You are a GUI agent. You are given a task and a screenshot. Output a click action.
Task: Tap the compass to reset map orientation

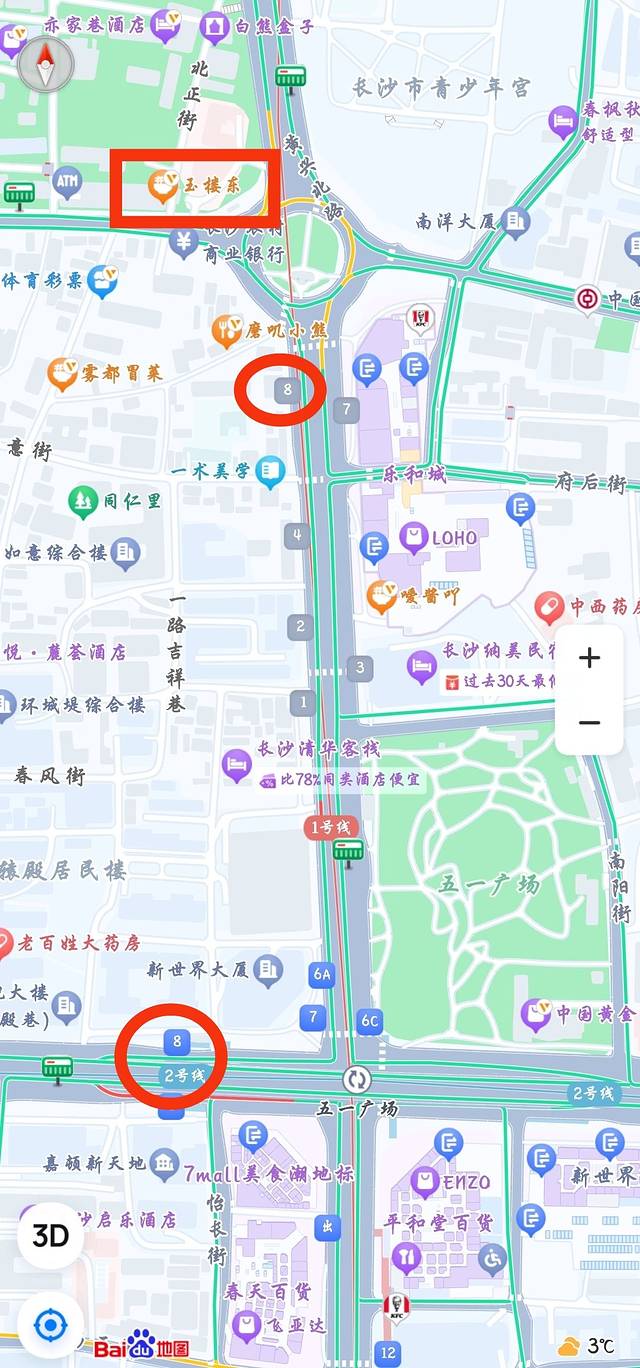46,66
